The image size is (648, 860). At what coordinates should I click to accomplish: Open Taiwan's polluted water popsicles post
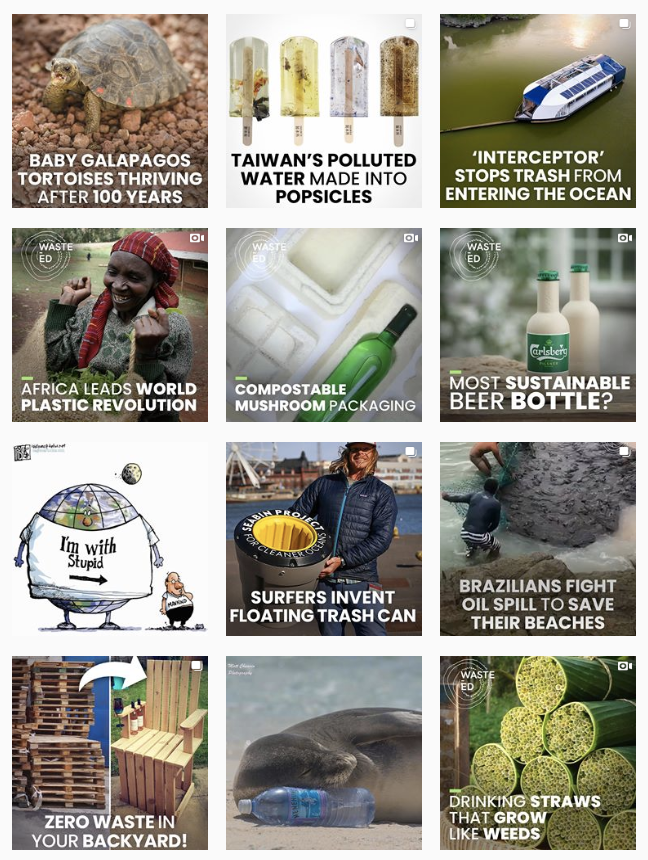[x=324, y=110]
